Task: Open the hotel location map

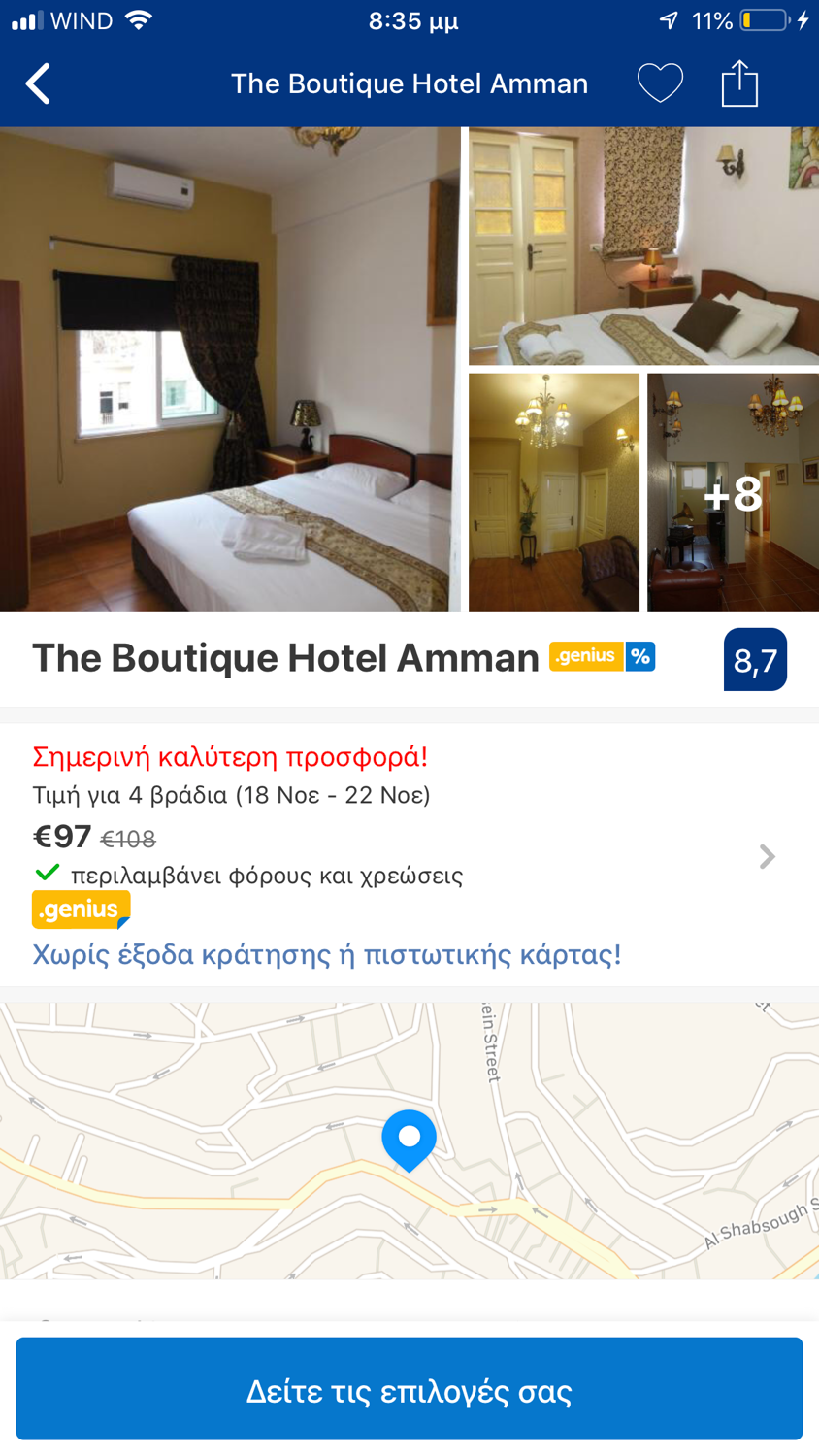Action: tap(409, 1141)
